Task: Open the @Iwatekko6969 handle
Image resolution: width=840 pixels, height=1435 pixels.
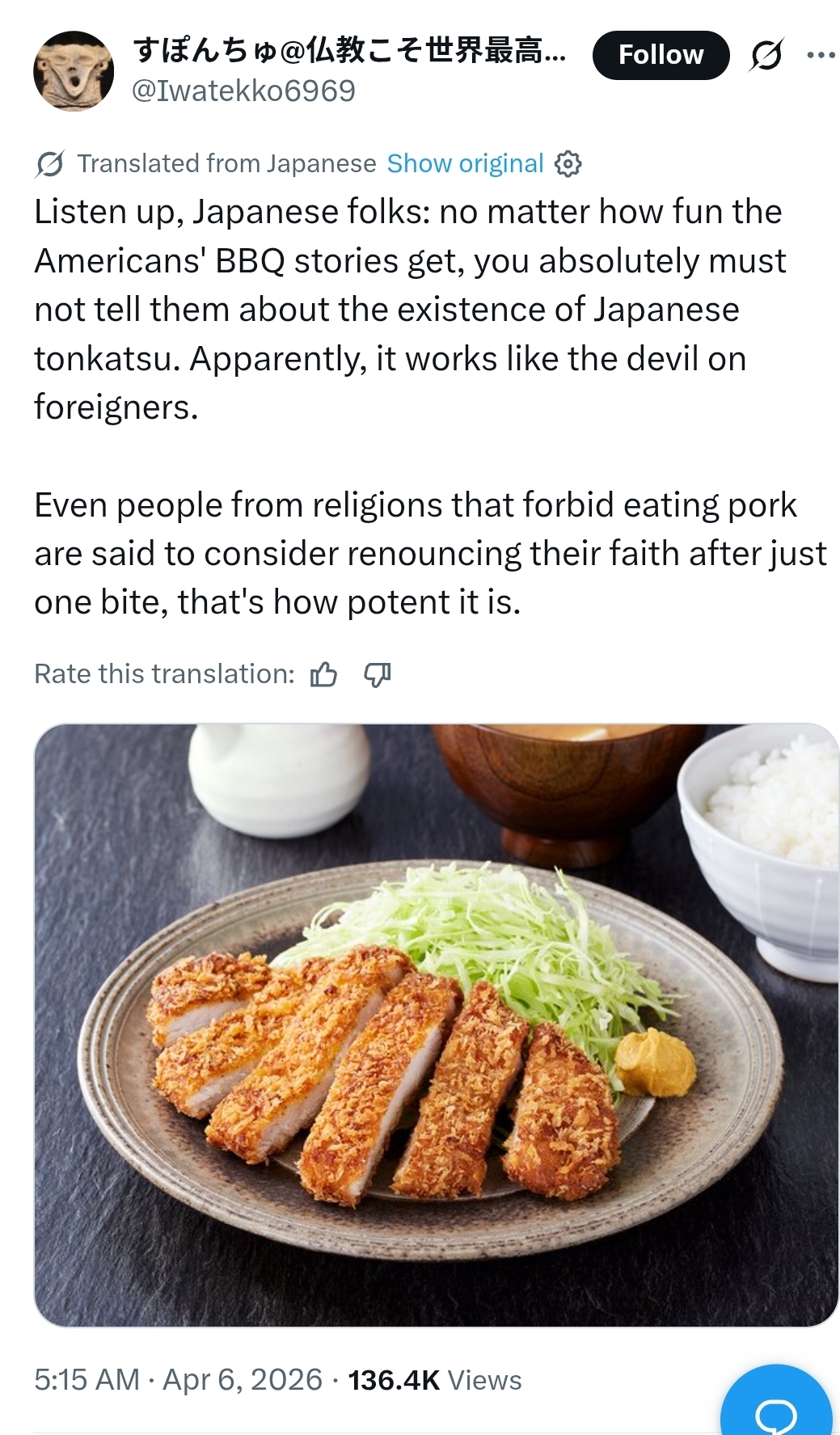Action: point(243,91)
